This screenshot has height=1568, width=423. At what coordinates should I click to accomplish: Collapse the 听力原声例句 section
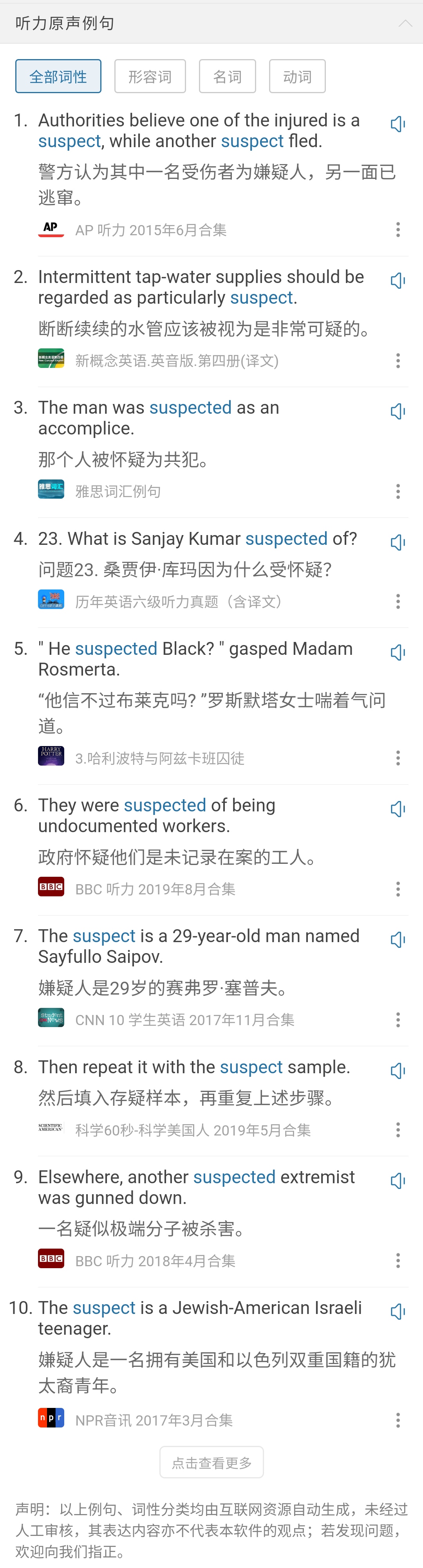[x=405, y=23]
